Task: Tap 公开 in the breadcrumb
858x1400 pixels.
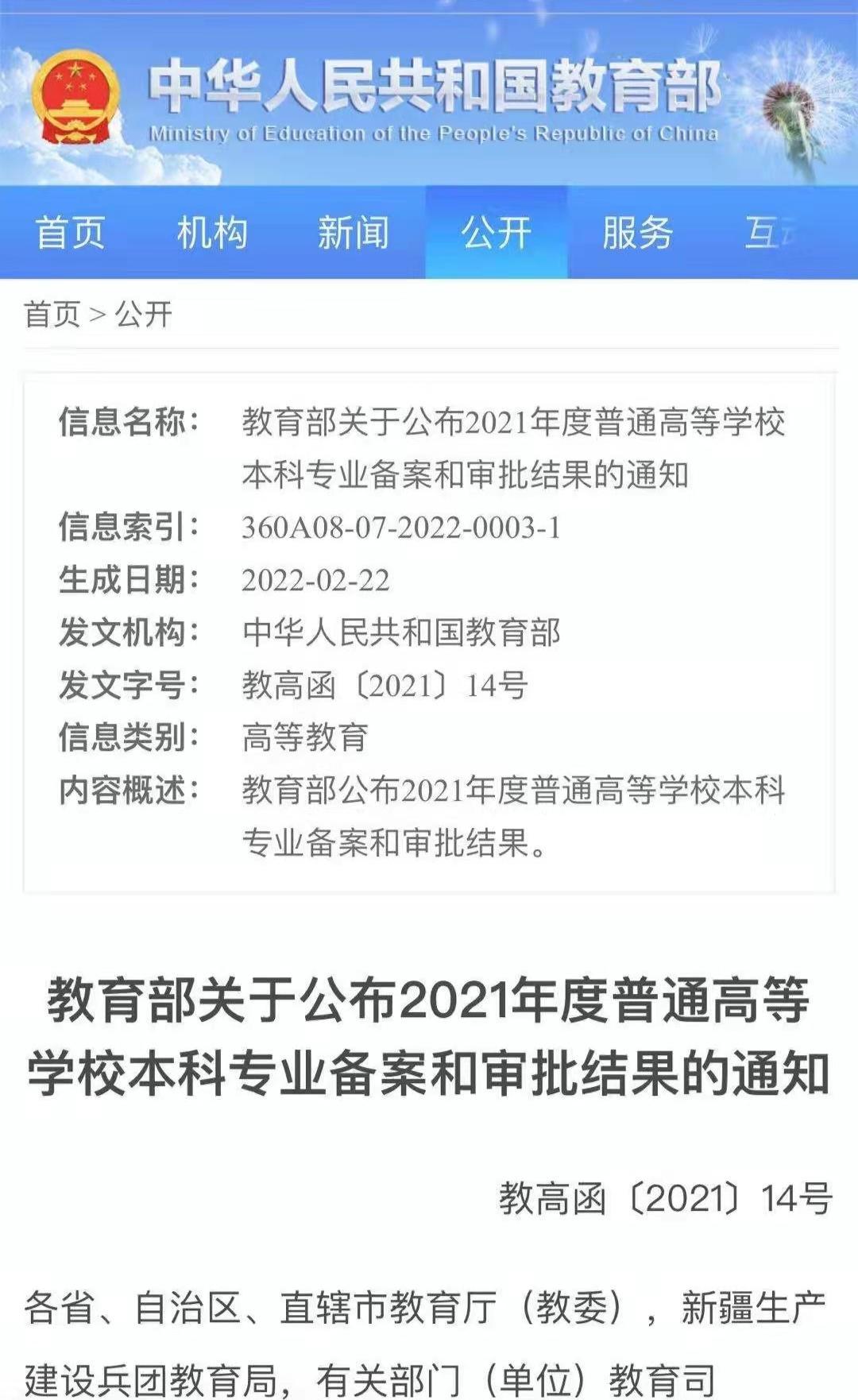Action: 144,314
